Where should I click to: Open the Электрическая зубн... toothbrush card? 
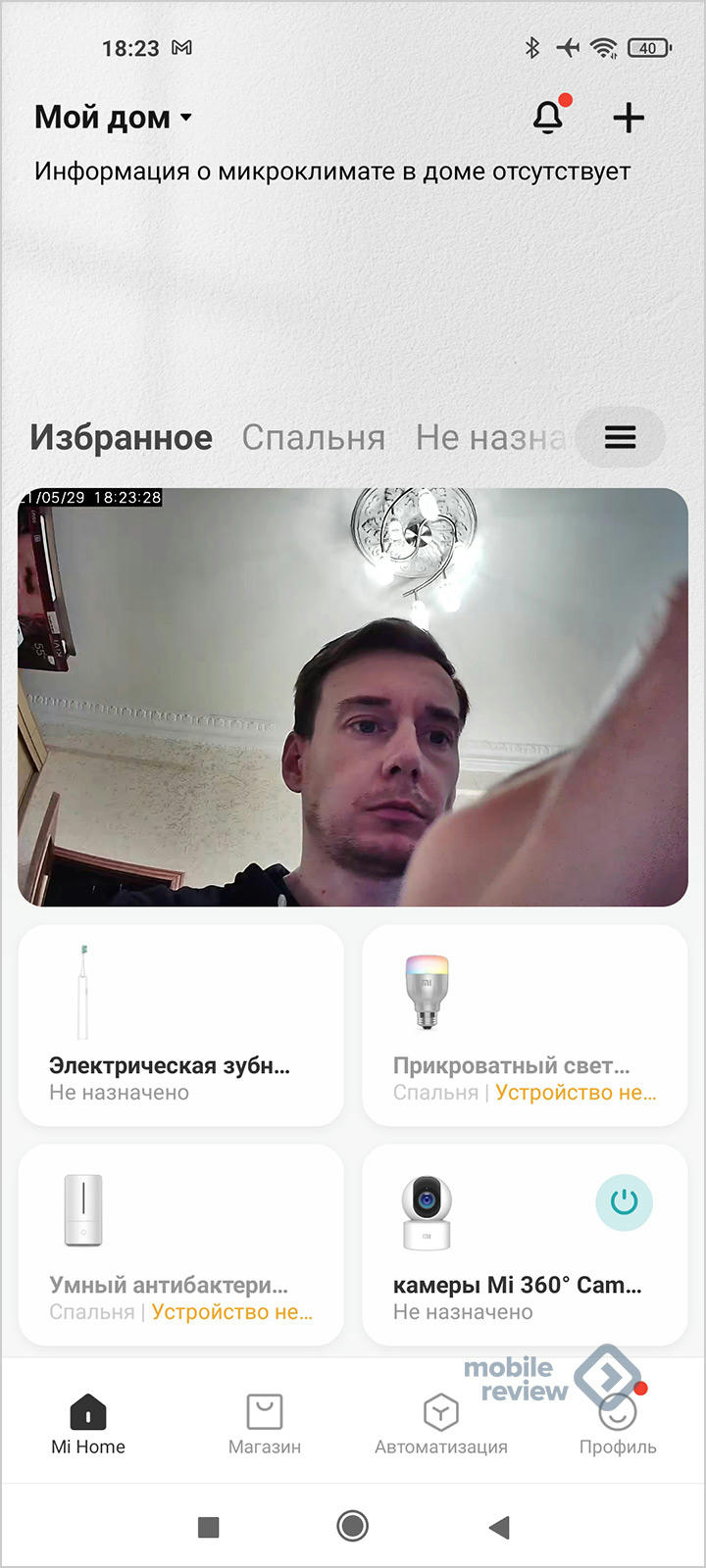180,1025
